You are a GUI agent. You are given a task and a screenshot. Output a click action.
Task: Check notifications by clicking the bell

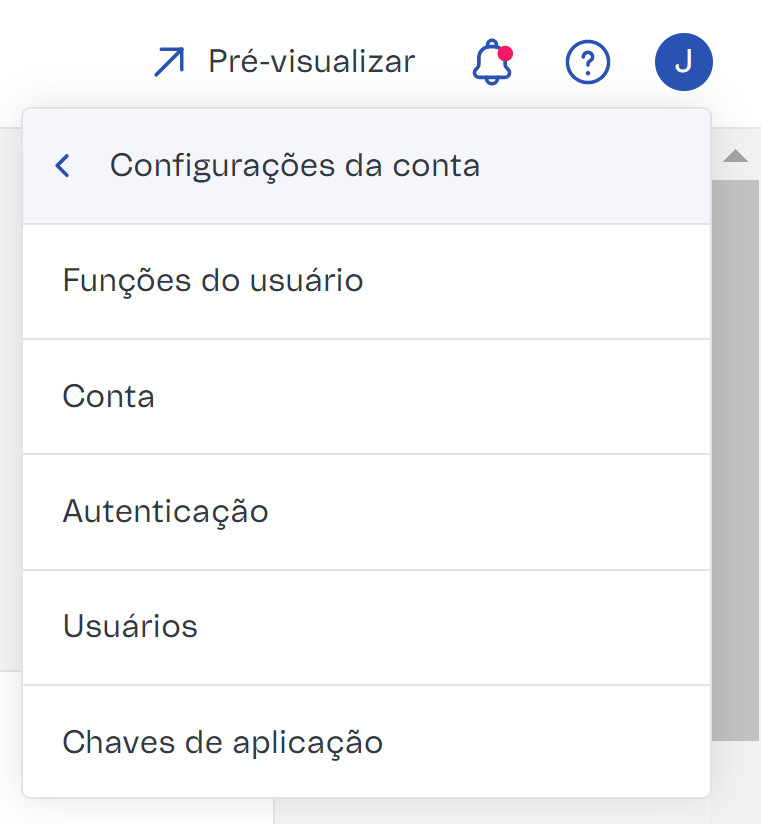pos(490,62)
